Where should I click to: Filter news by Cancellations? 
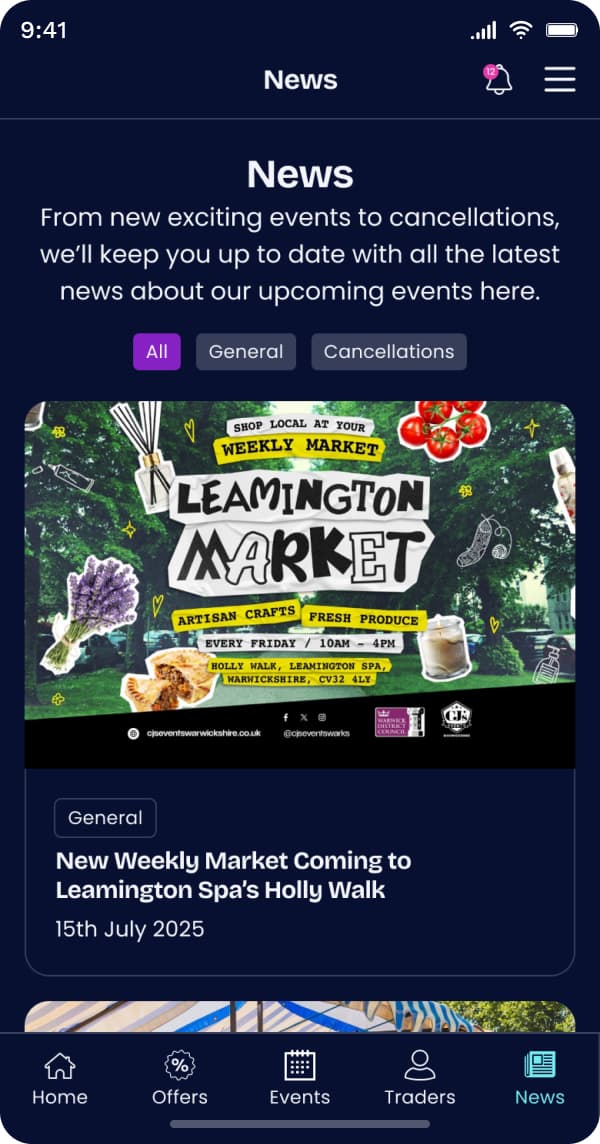389,352
